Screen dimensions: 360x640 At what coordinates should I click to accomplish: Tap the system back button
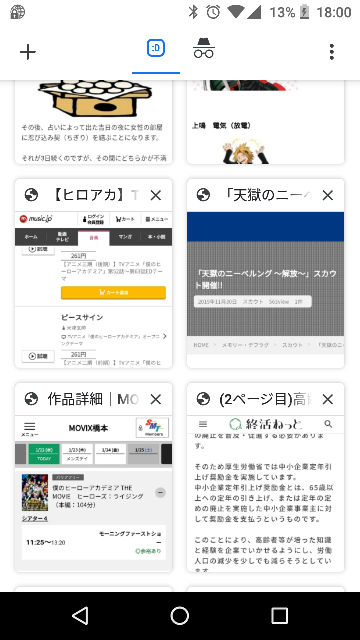pos(80,616)
